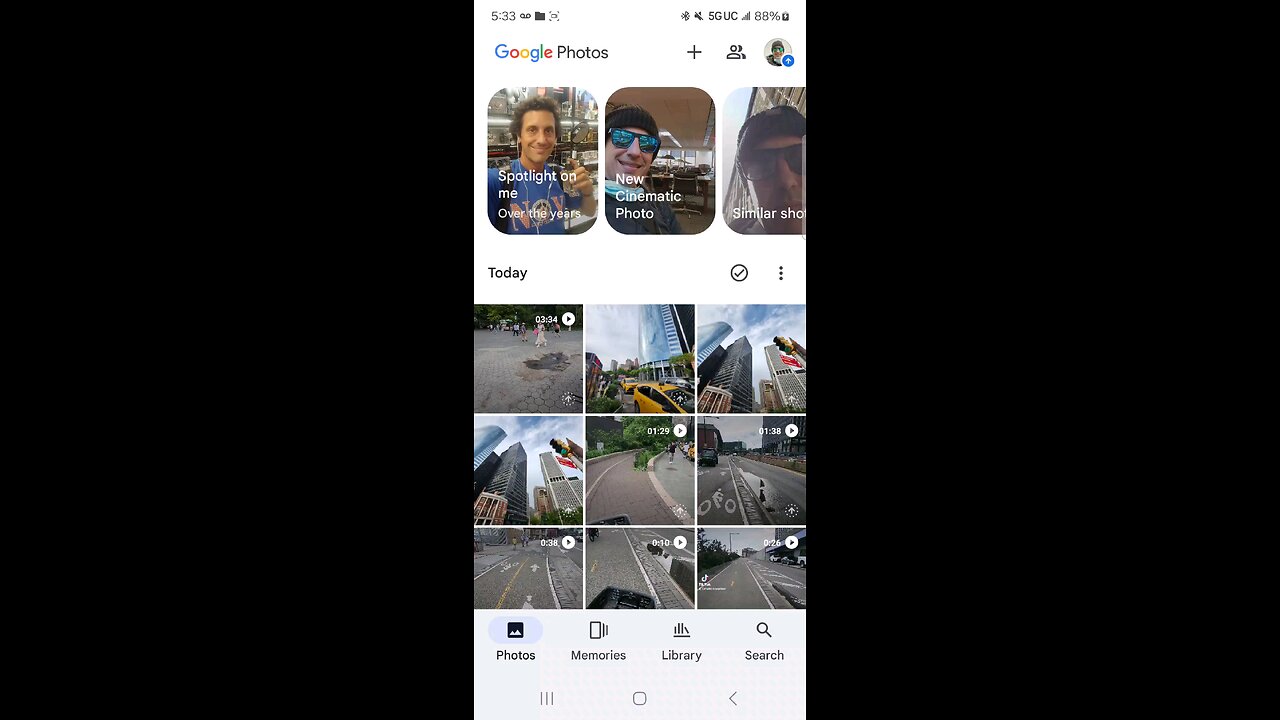
Task: Play the 0:38 video
Action: click(x=528, y=568)
